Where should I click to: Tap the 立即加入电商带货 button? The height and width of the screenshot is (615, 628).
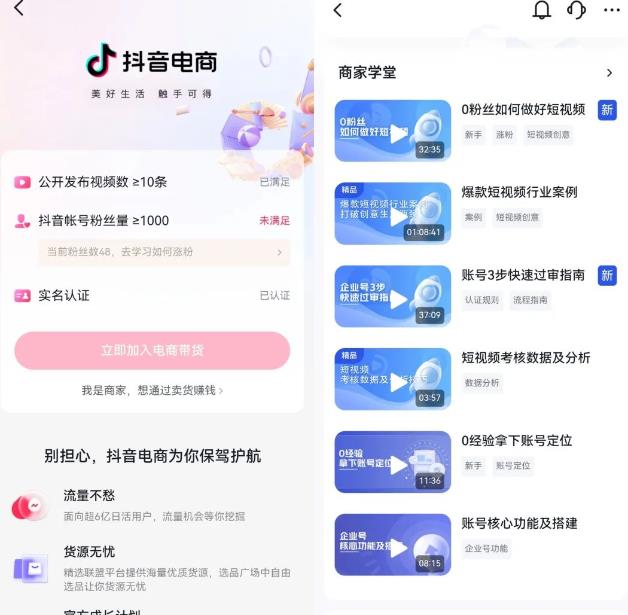pyautogui.click(x=152, y=351)
